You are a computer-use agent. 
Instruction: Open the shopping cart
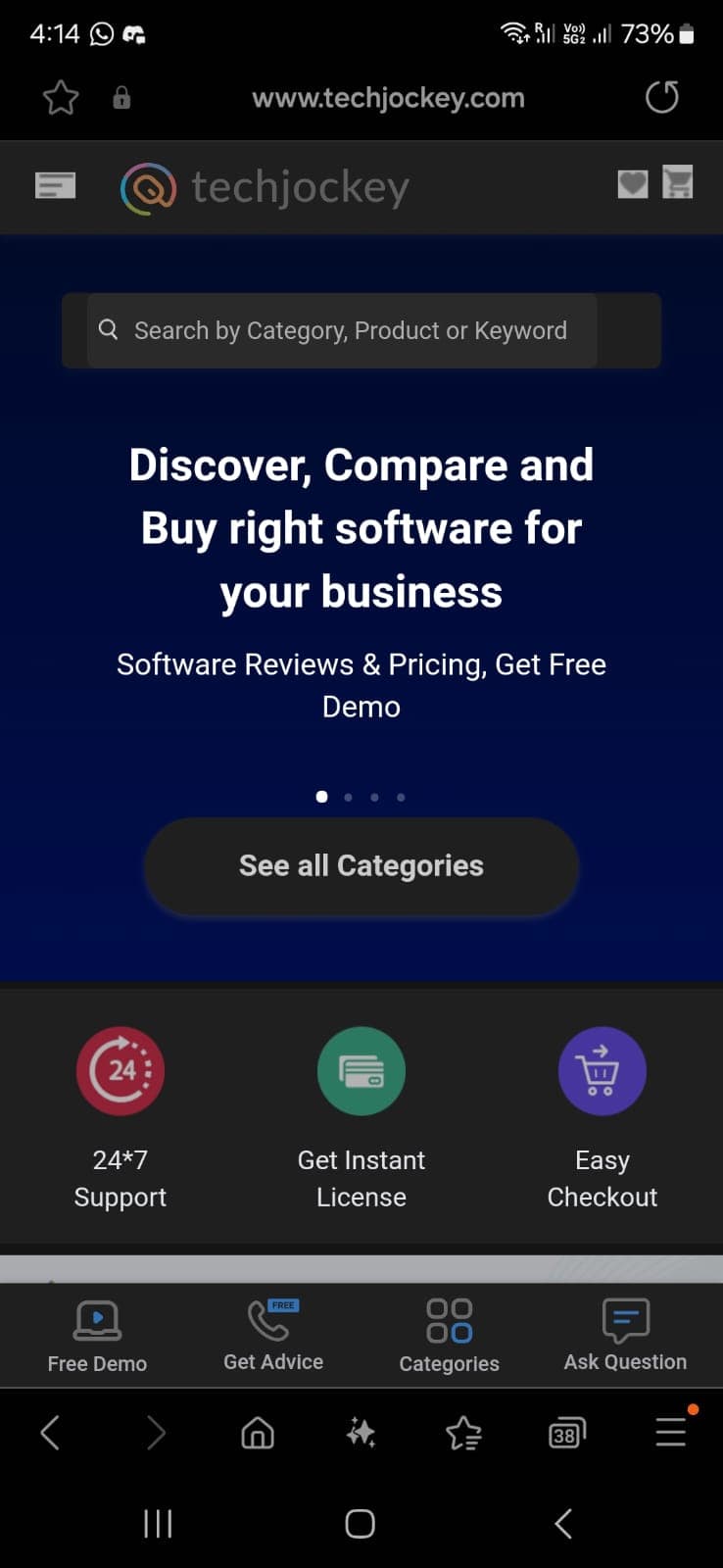pos(678,182)
